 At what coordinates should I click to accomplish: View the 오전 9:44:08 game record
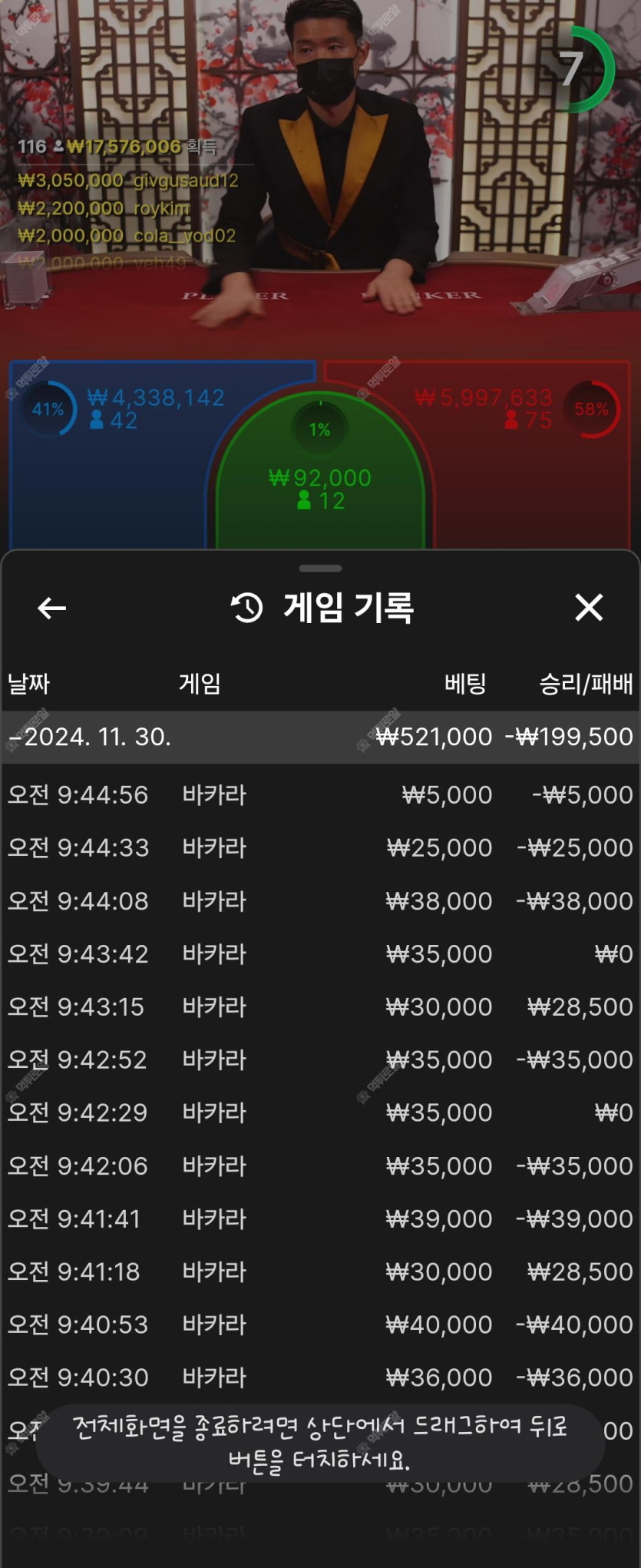click(320, 900)
